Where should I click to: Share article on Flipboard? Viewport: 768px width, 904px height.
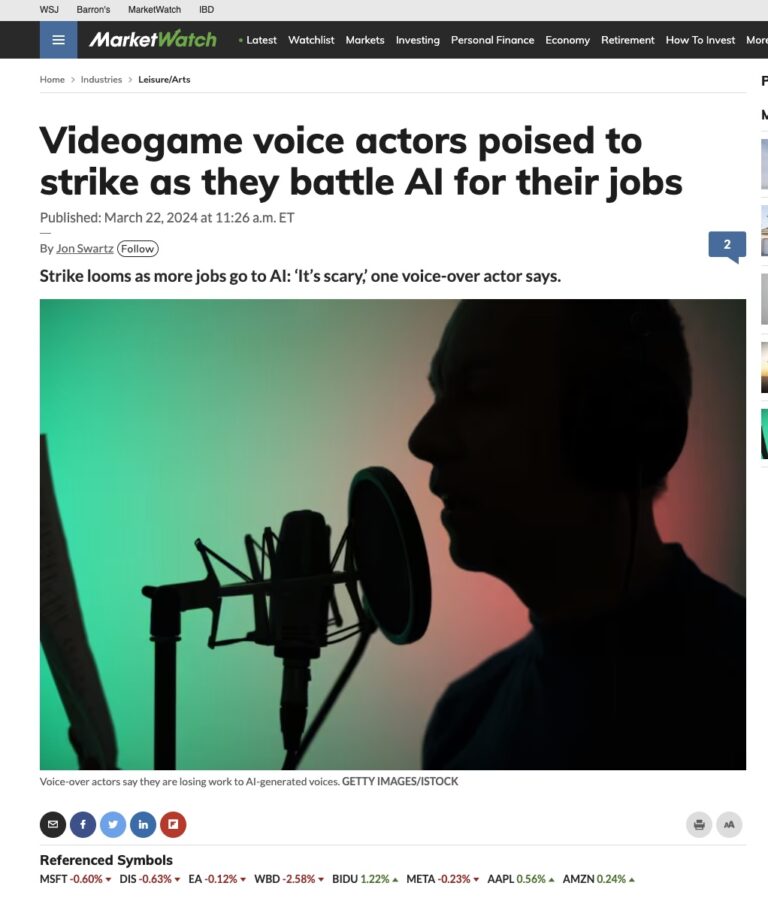pos(173,825)
